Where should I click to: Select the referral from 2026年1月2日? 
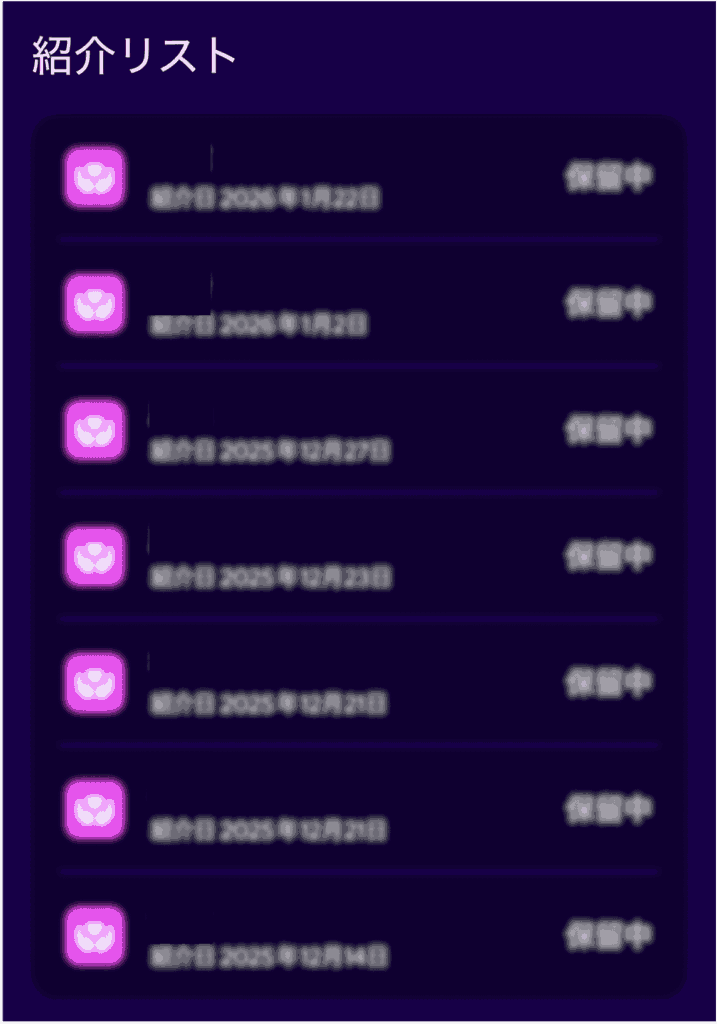358,304
